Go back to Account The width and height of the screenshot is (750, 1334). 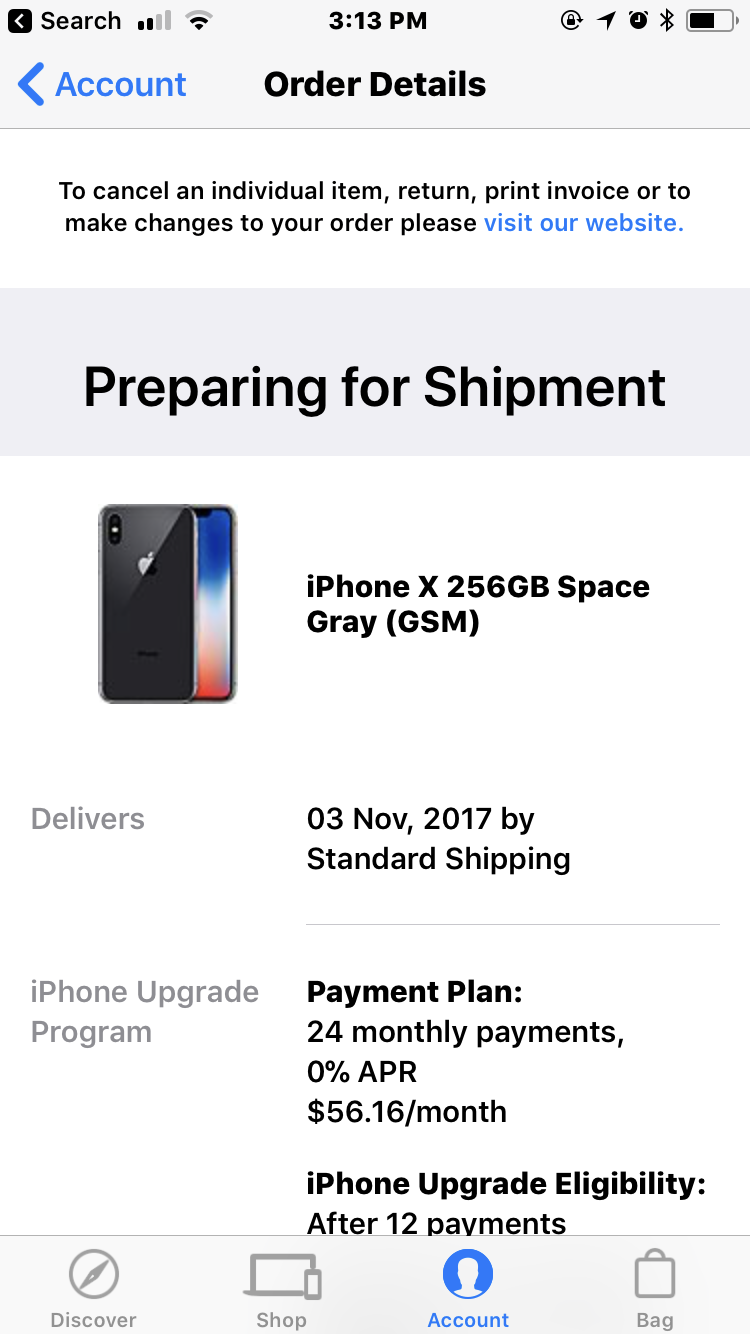[102, 84]
